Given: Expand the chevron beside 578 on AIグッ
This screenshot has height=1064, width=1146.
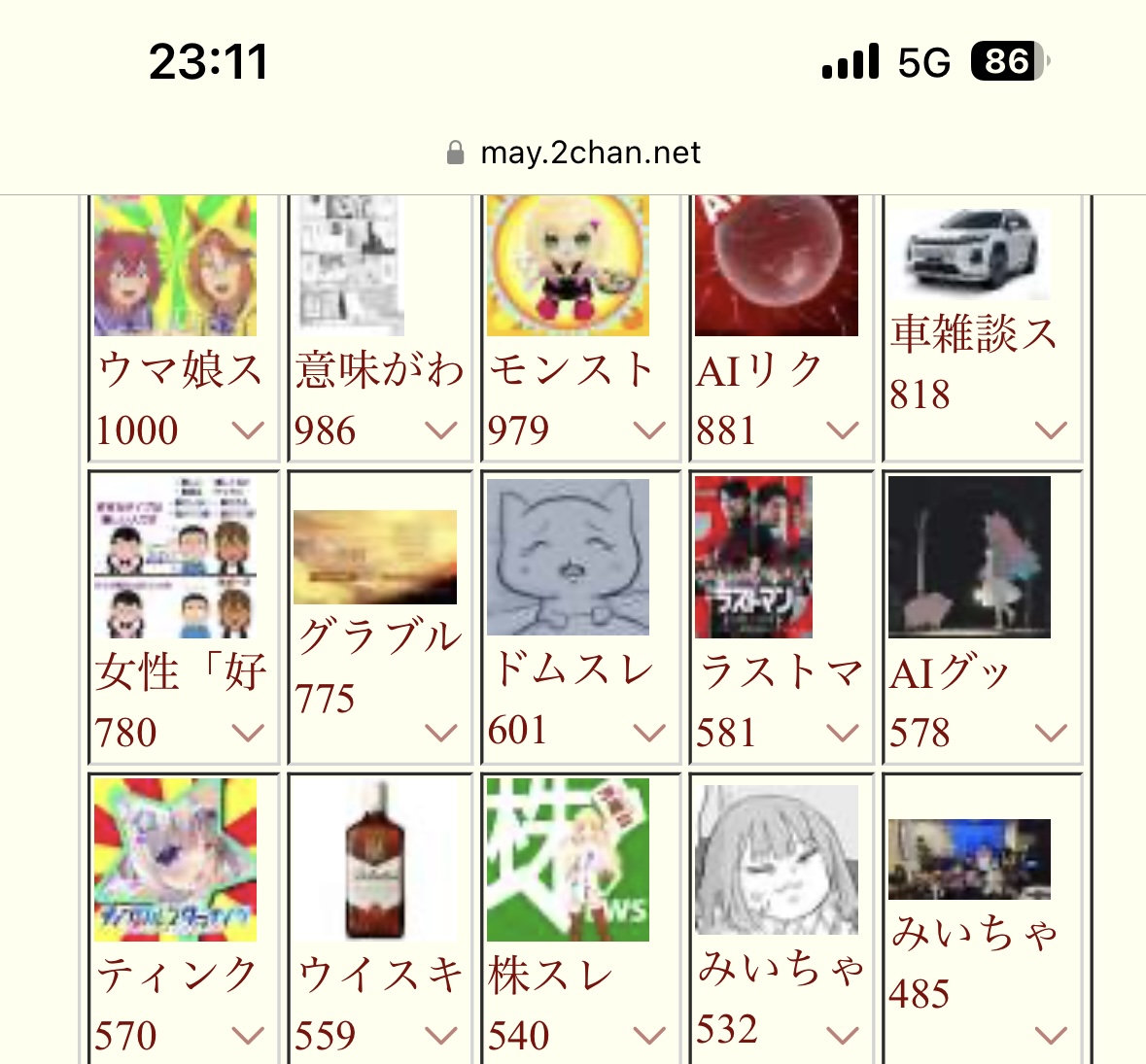Looking at the screenshot, I should pos(1052,732).
